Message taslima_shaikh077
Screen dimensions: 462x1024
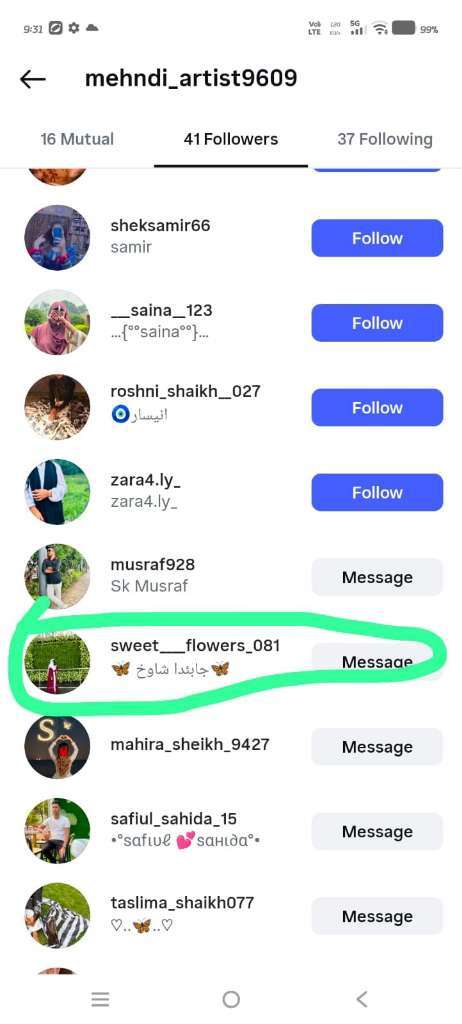pos(377,916)
